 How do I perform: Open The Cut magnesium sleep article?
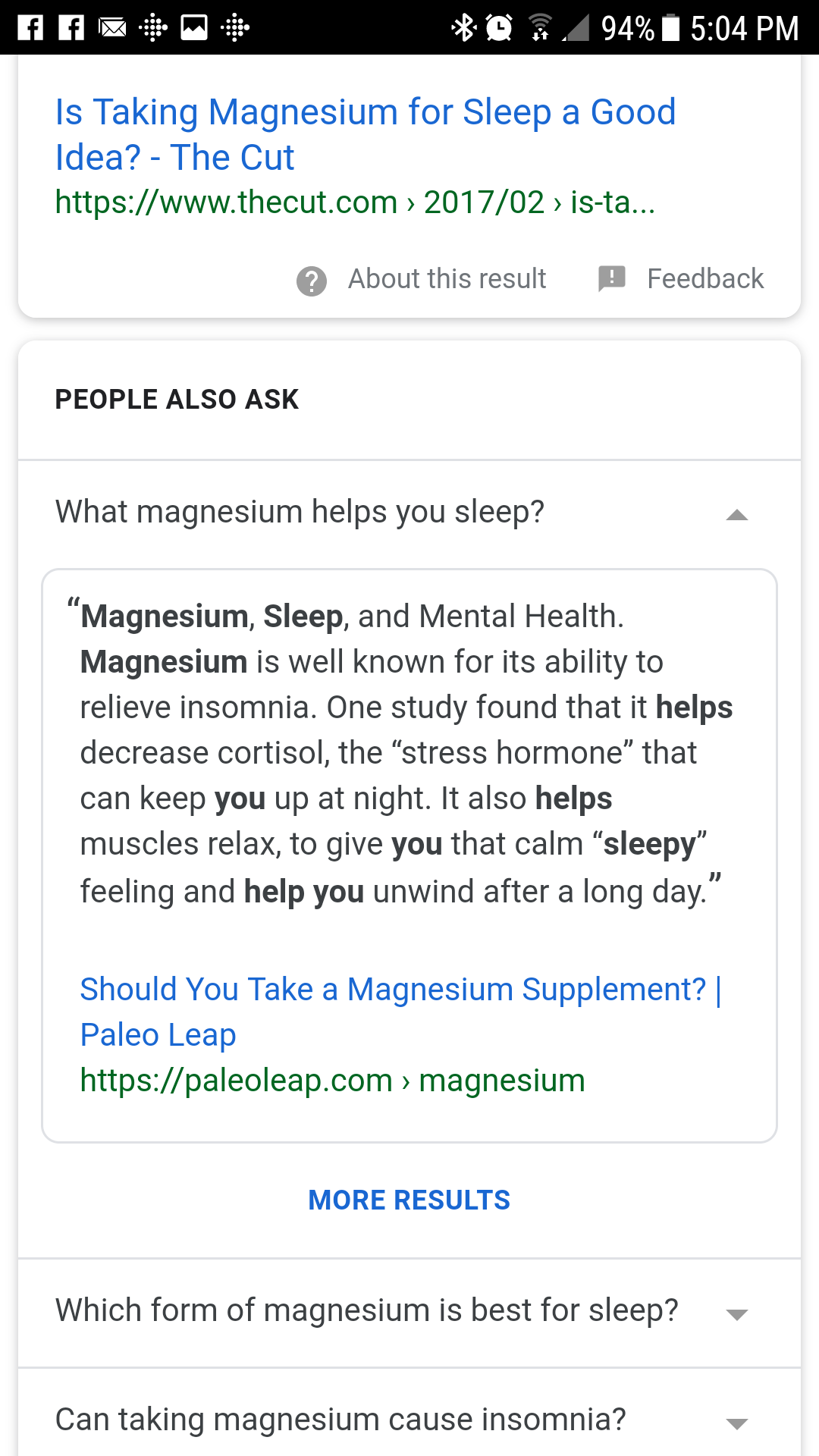[x=364, y=134]
